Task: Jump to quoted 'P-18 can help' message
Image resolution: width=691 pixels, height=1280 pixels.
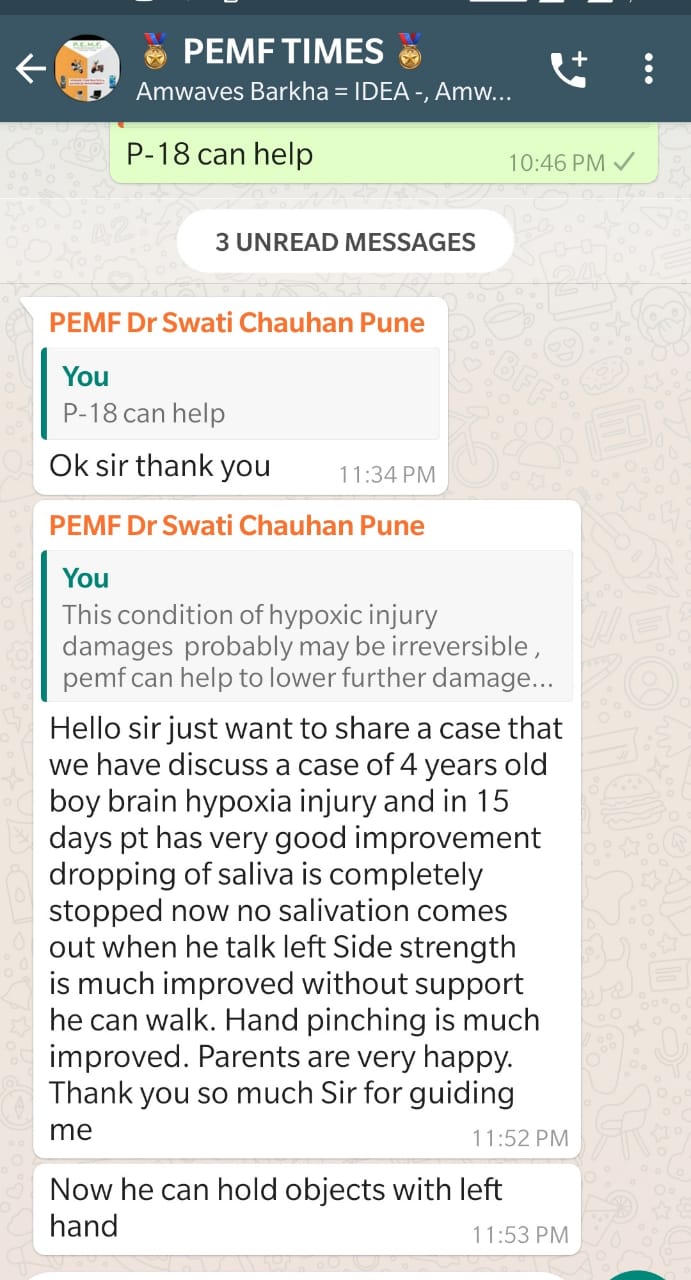Action: coord(240,394)
